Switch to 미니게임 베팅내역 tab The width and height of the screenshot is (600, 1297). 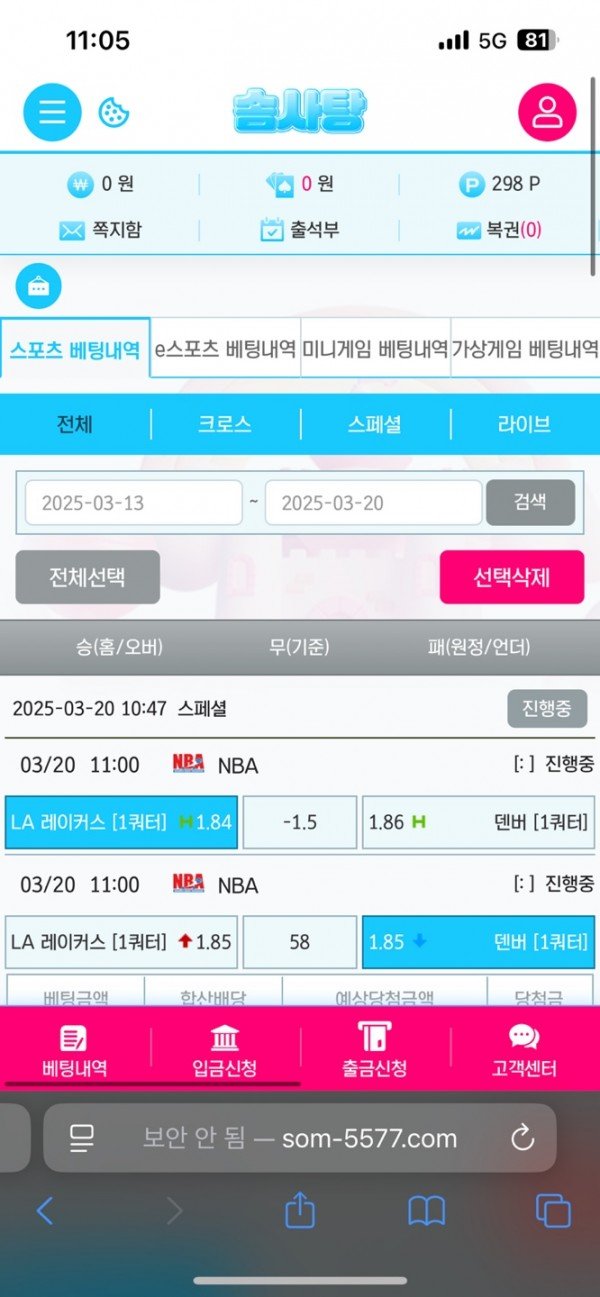[375, 349]
